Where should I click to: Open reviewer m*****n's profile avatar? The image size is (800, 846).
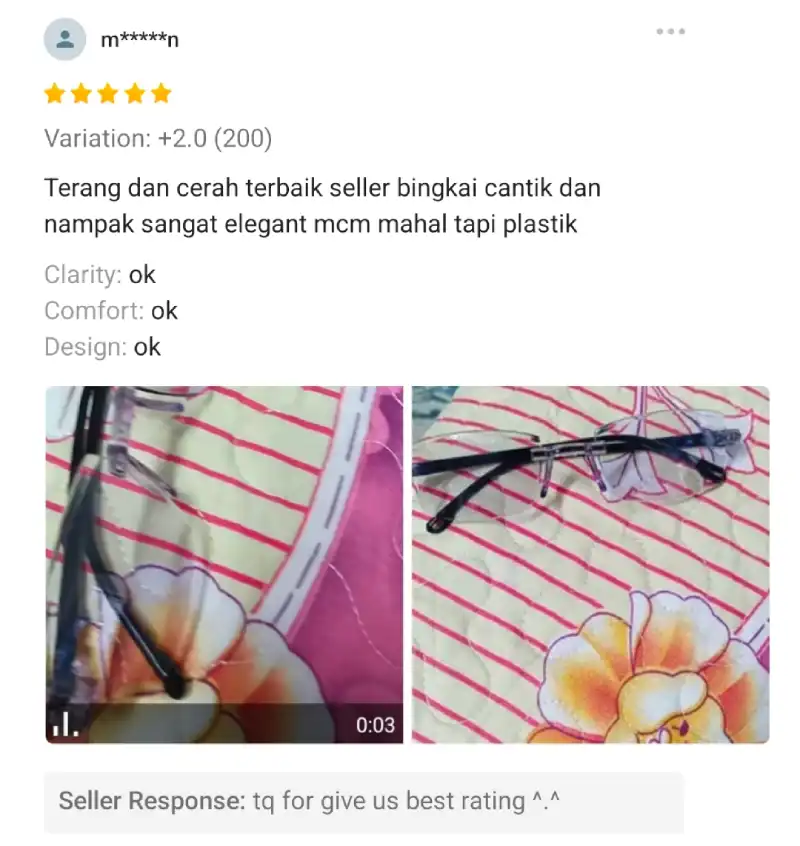tap(65, 40)
